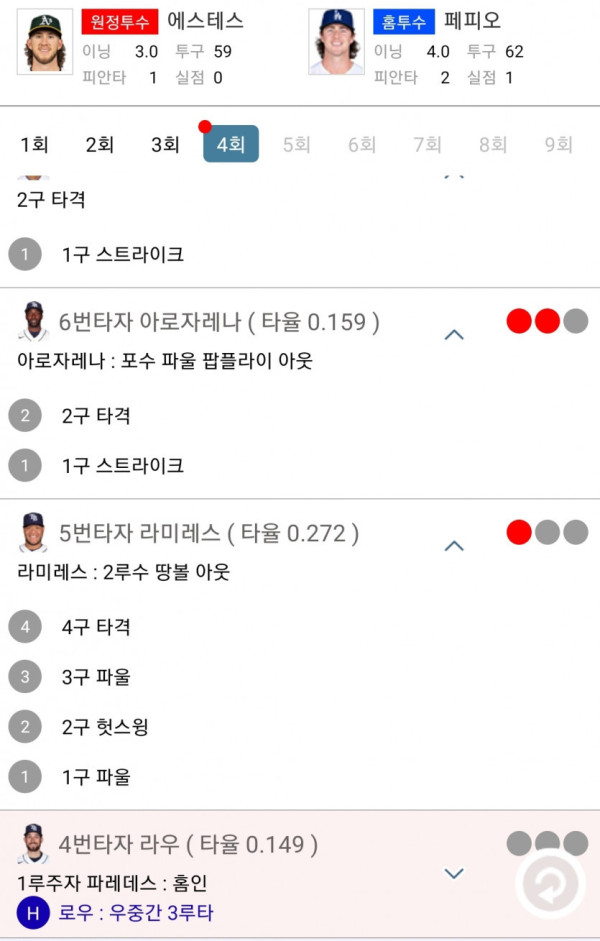Open home pitcher 페피오 player photo
The width and height of the screenshot is (600, 941).
336,42
